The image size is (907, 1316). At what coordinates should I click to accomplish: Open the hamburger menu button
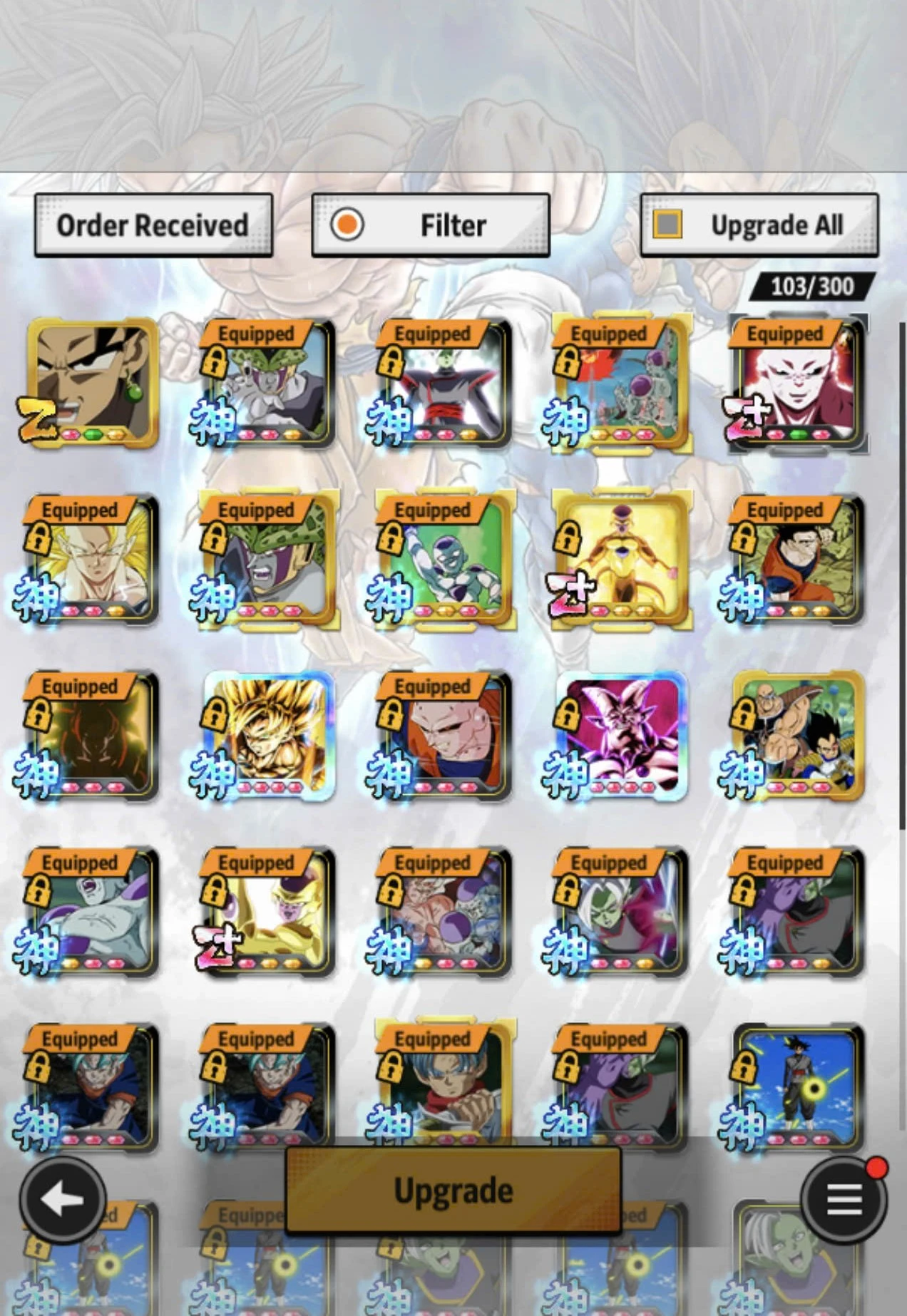[844, 1200]
